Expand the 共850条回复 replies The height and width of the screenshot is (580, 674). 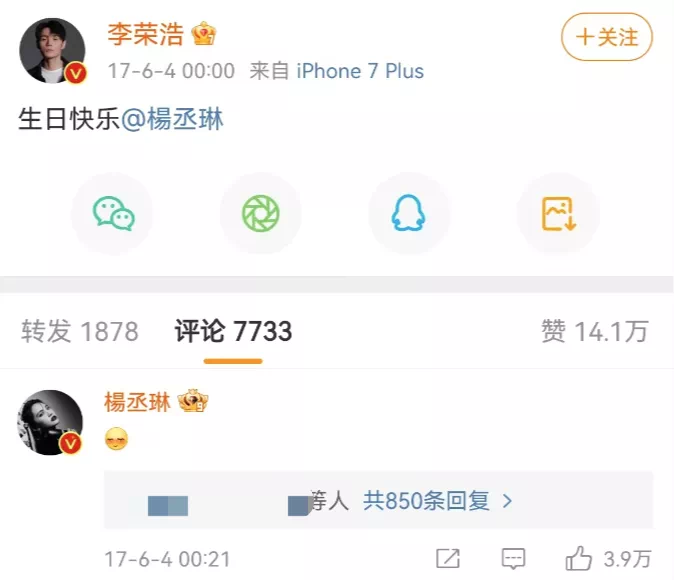438,501
